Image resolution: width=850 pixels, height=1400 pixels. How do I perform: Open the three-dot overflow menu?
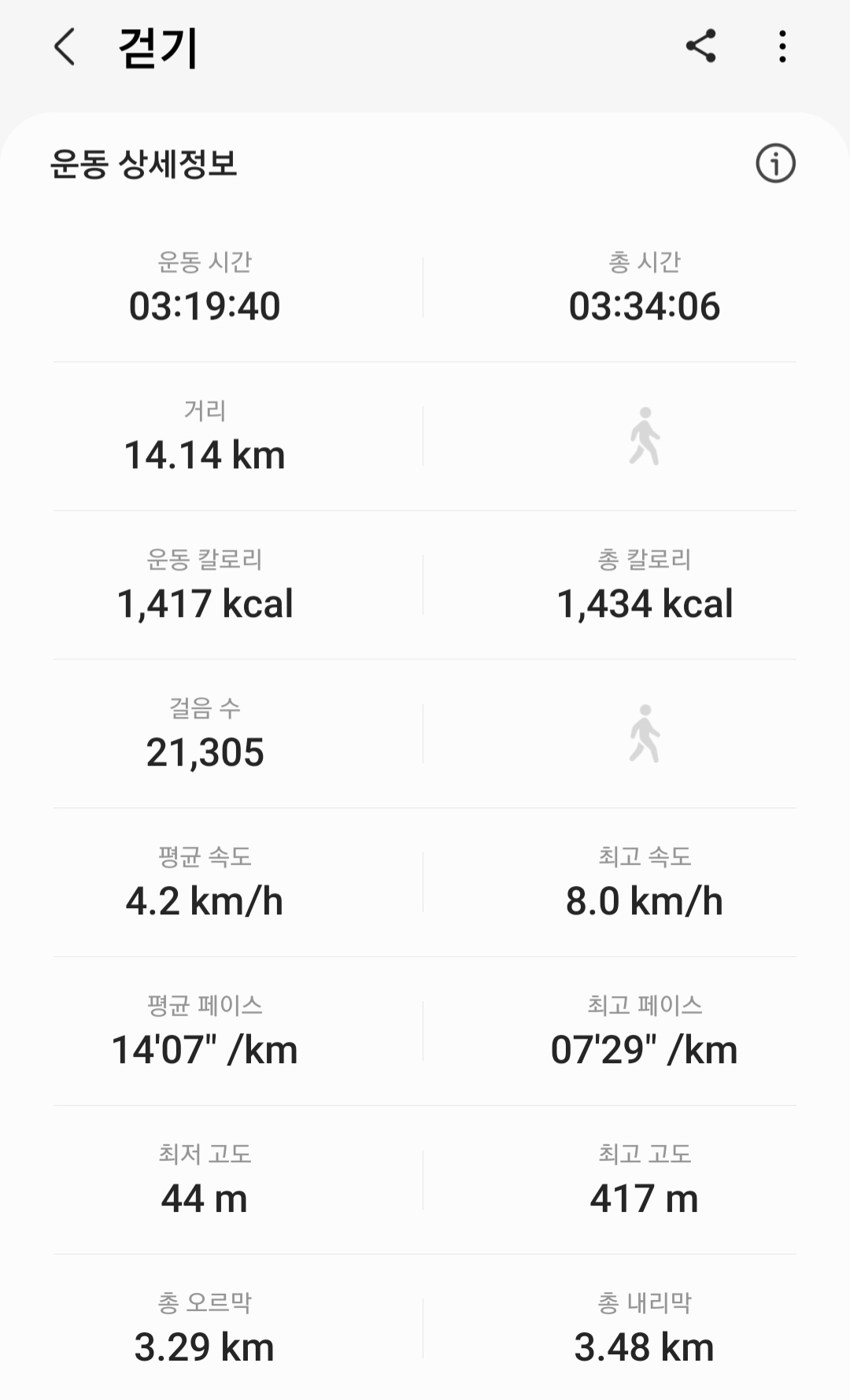pyautogui.click(x=782, y=46)
